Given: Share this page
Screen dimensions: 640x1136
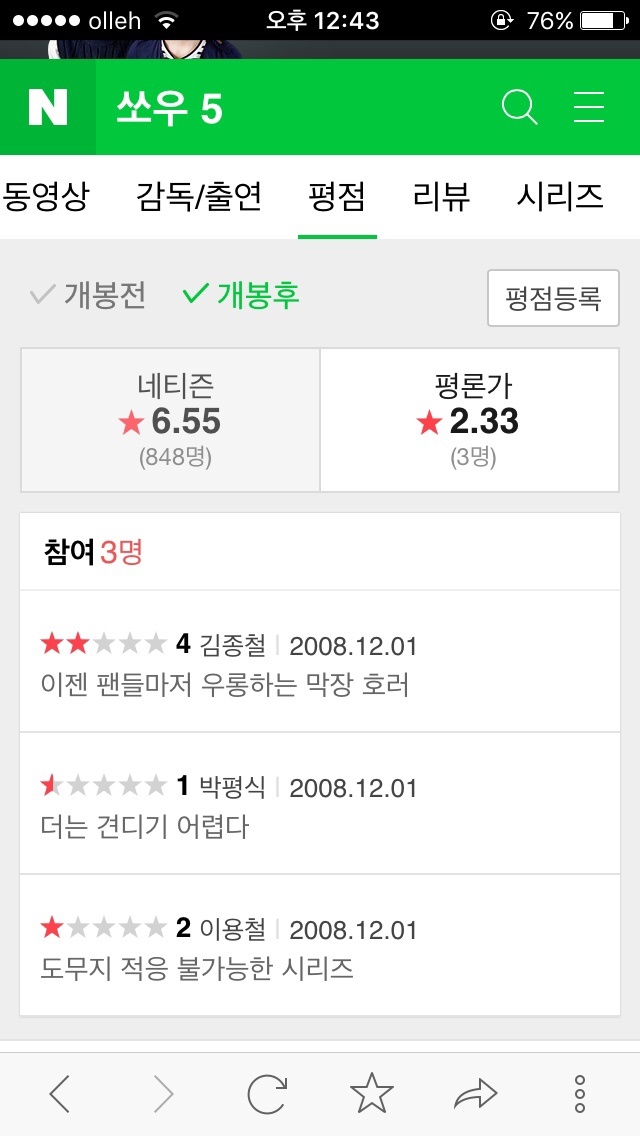Looking at the screenshot, I should tap(475, 1094).
